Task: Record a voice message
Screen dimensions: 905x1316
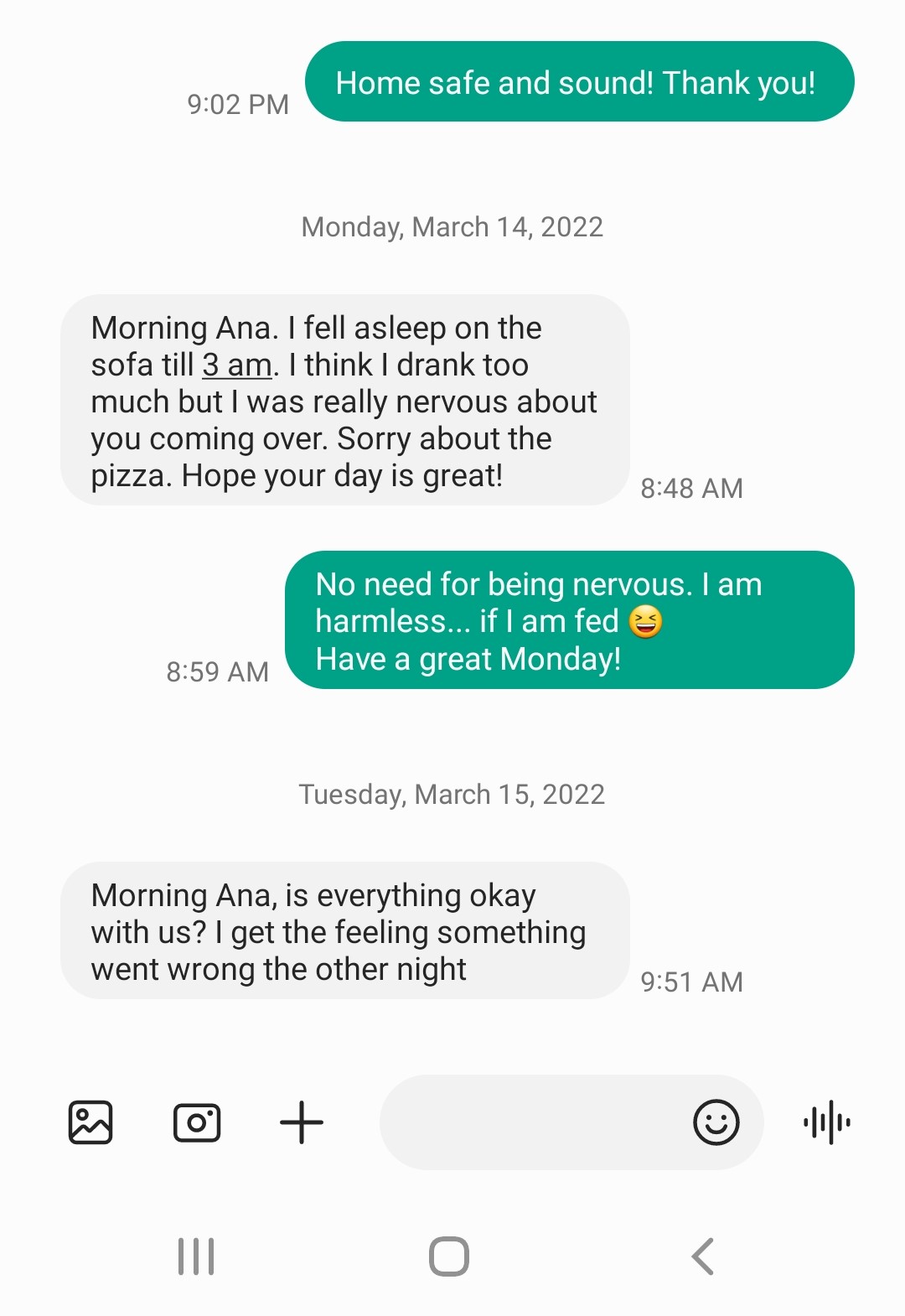Action: click(x=827, y=1122)
